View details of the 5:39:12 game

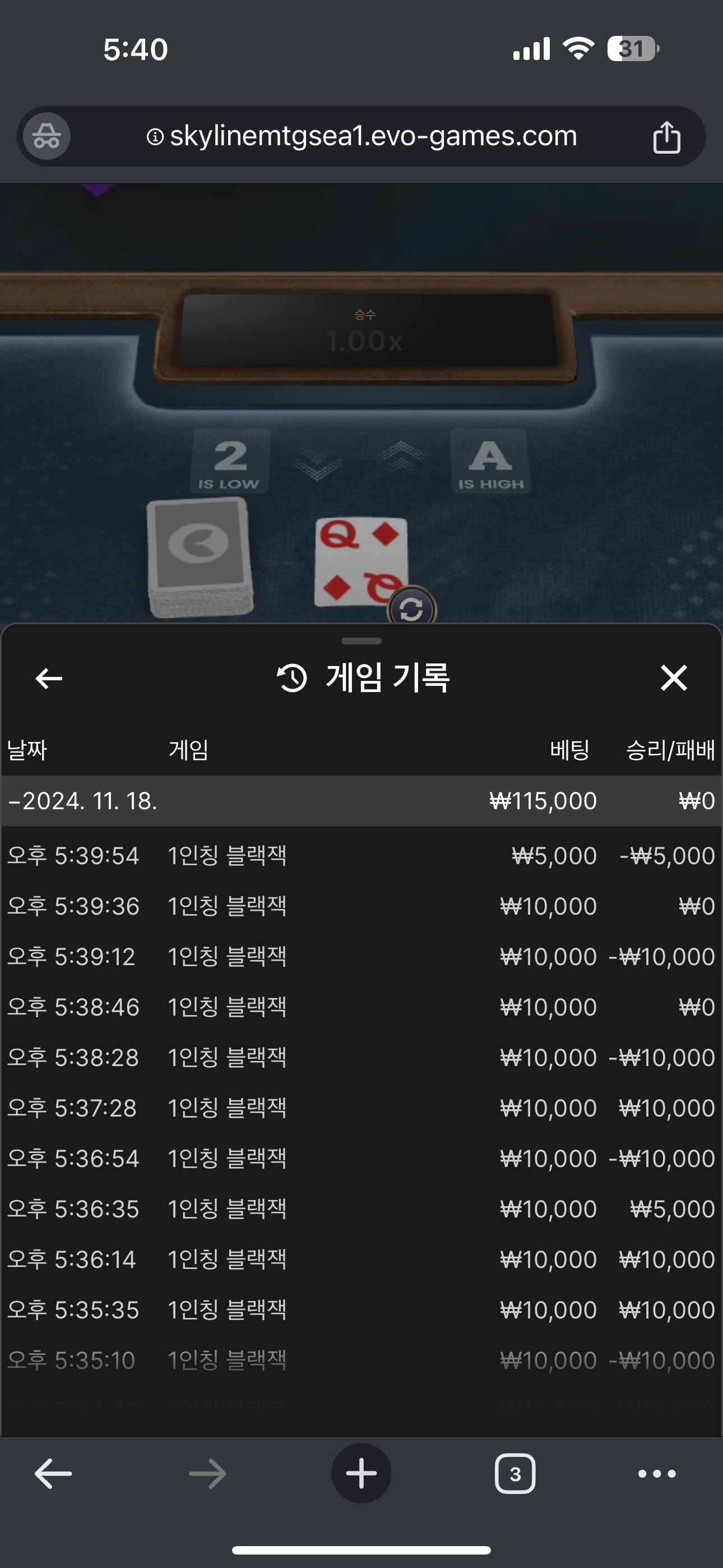click(361, 956)
